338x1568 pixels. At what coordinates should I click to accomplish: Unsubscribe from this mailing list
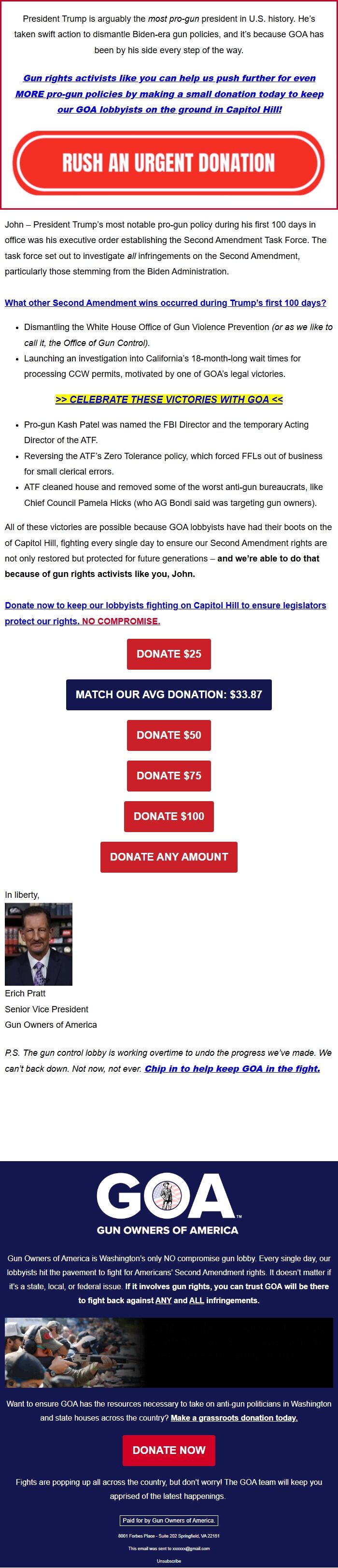point(169,1561)
